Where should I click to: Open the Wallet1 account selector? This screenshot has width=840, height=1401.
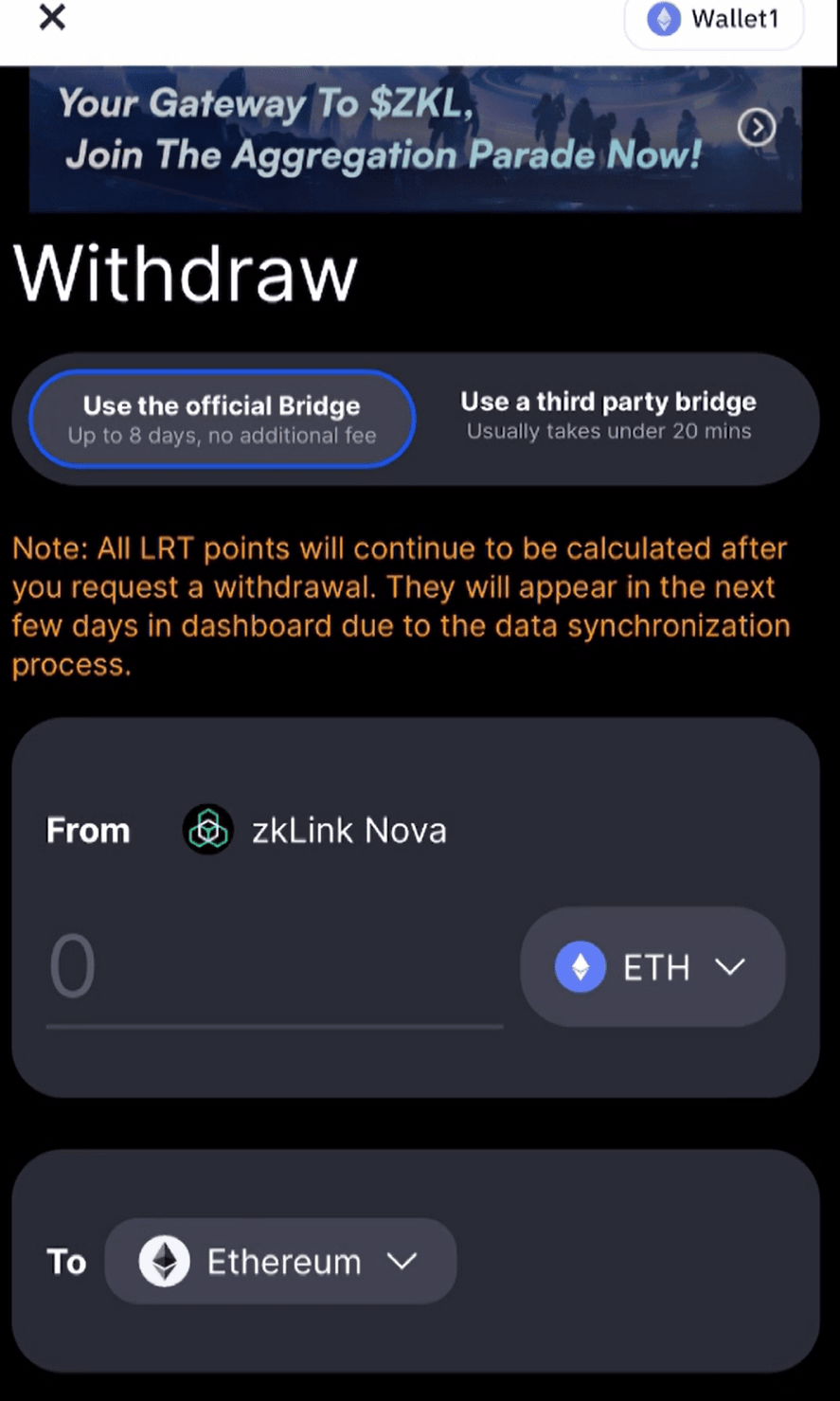tap(714, 20)
